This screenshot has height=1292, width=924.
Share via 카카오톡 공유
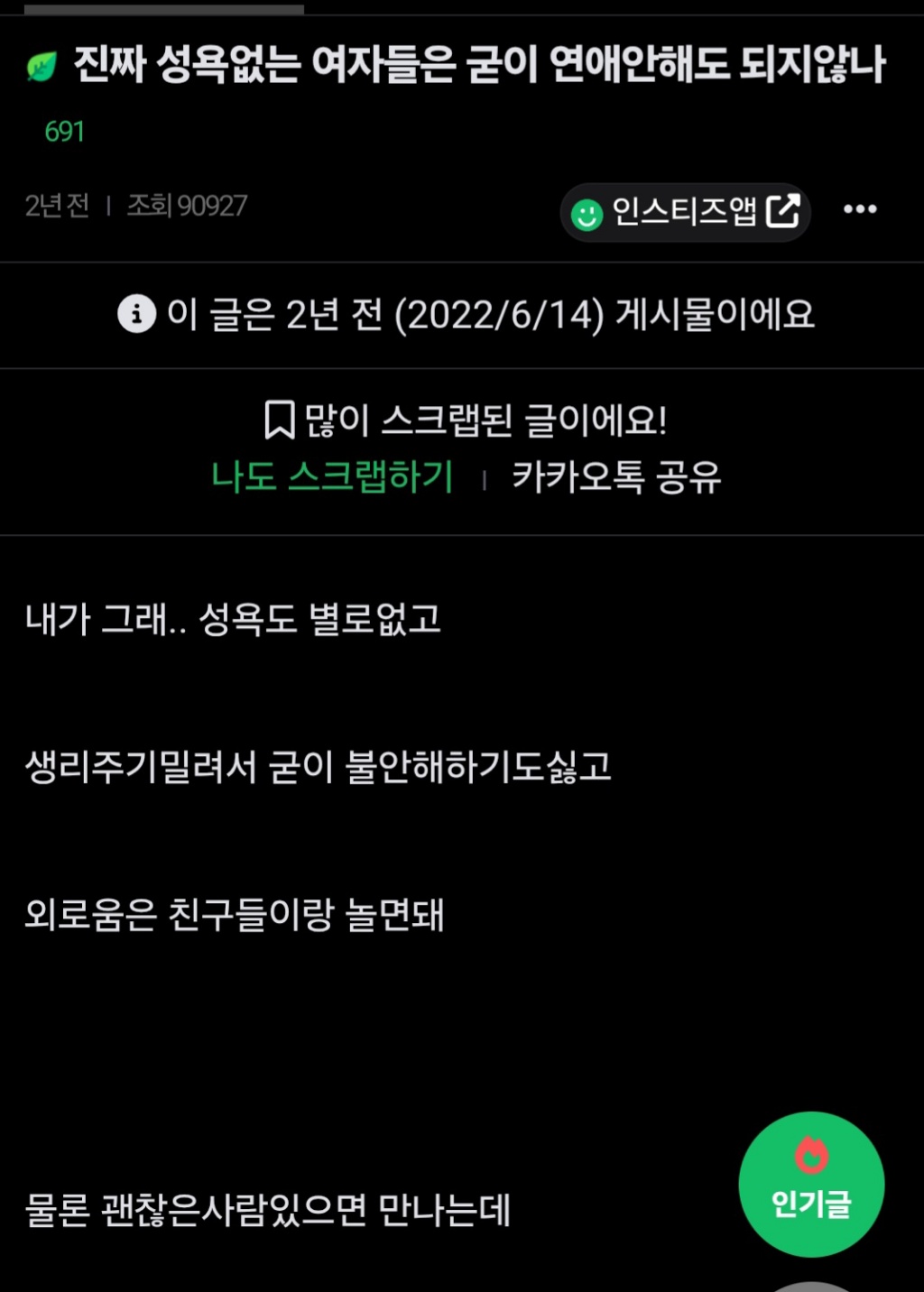pyautogui.click(x=616, y=476)
